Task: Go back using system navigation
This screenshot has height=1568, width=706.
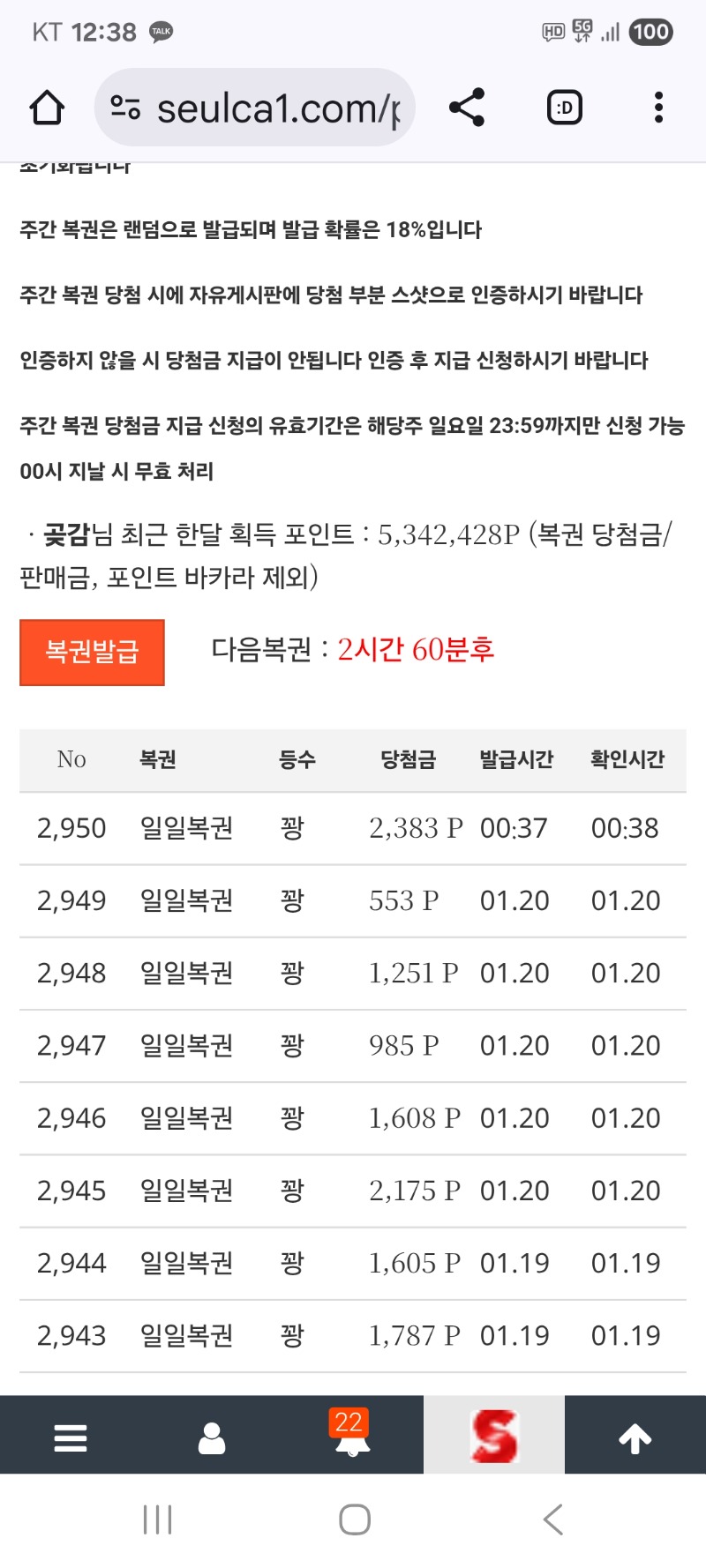Action: [x=553, y=1519]
